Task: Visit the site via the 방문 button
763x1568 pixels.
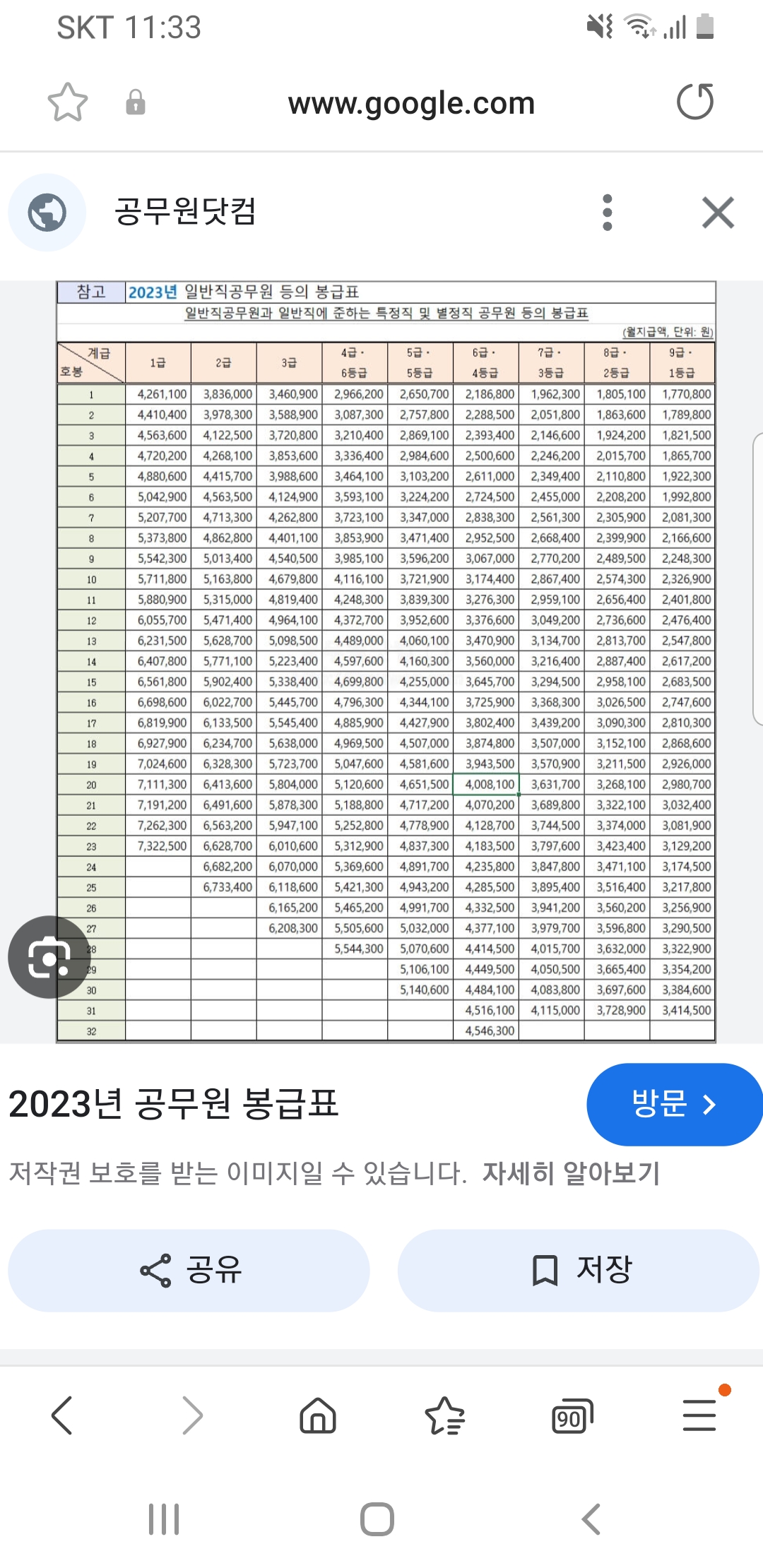Action: [x=675, y=1105]
